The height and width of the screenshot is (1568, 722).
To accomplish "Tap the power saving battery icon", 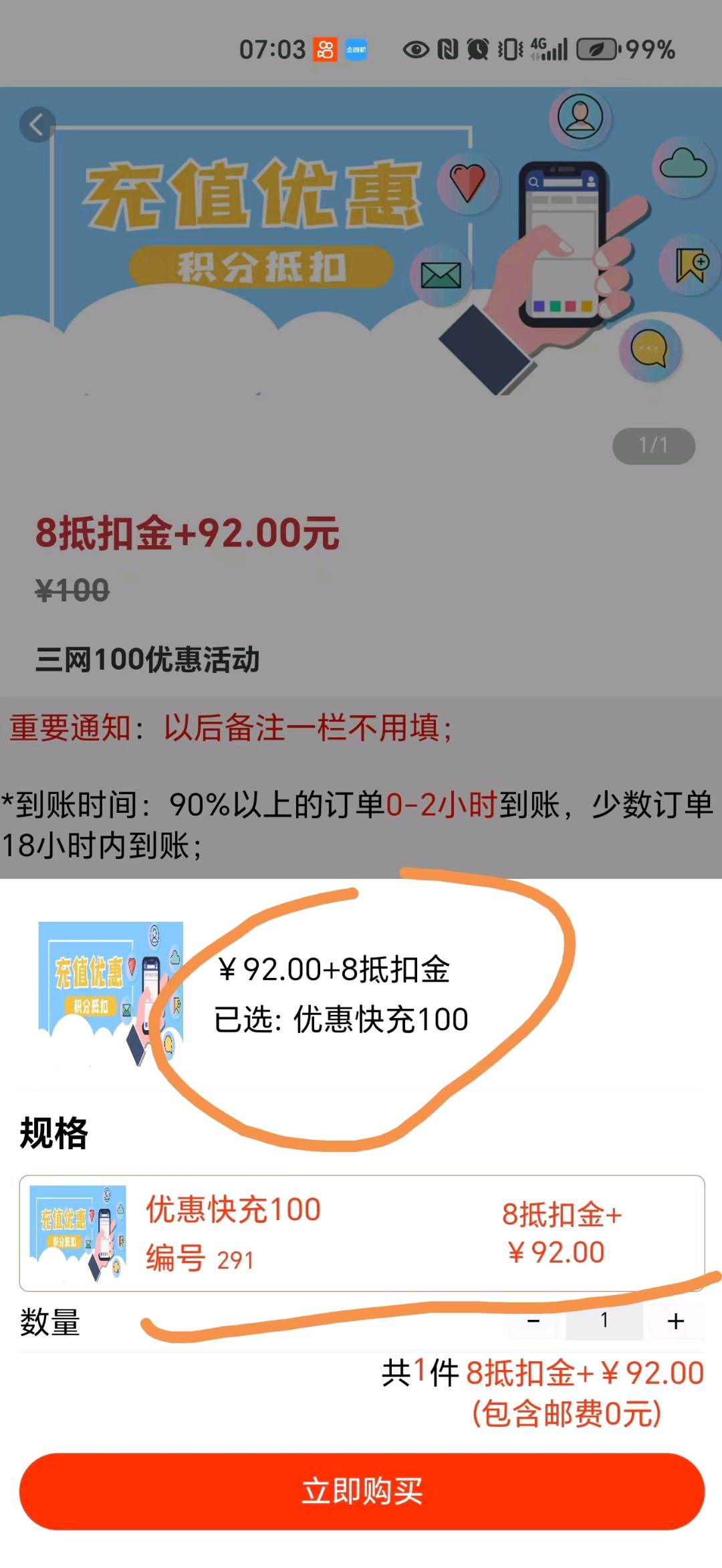I will click(x=597, y=49).
